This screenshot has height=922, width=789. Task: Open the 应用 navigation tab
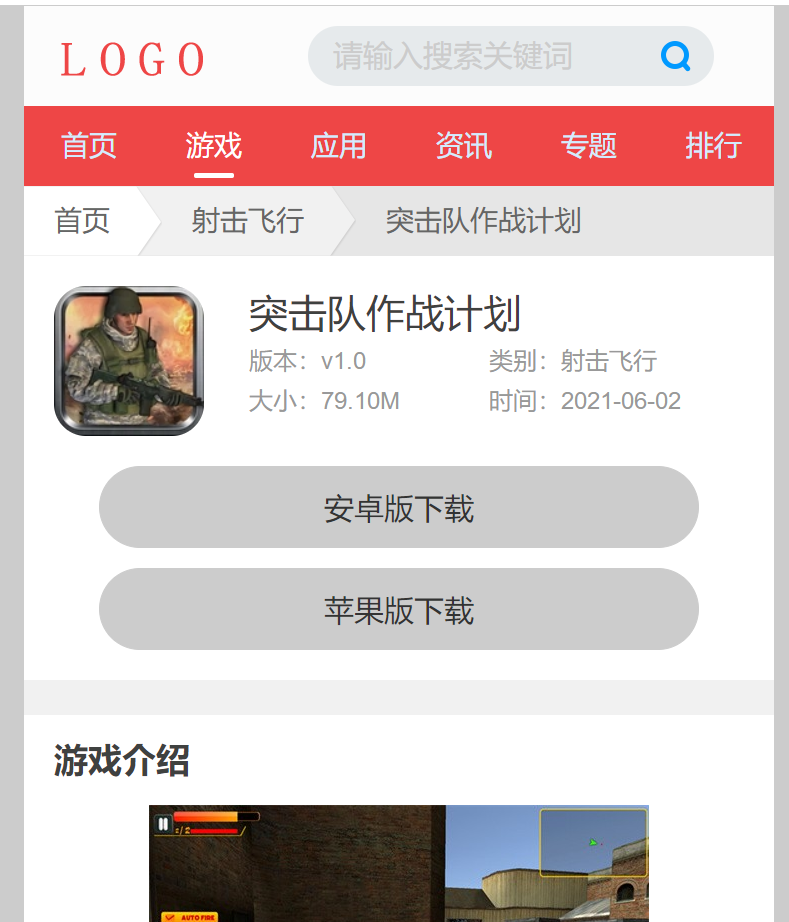(x=339, y=146)
